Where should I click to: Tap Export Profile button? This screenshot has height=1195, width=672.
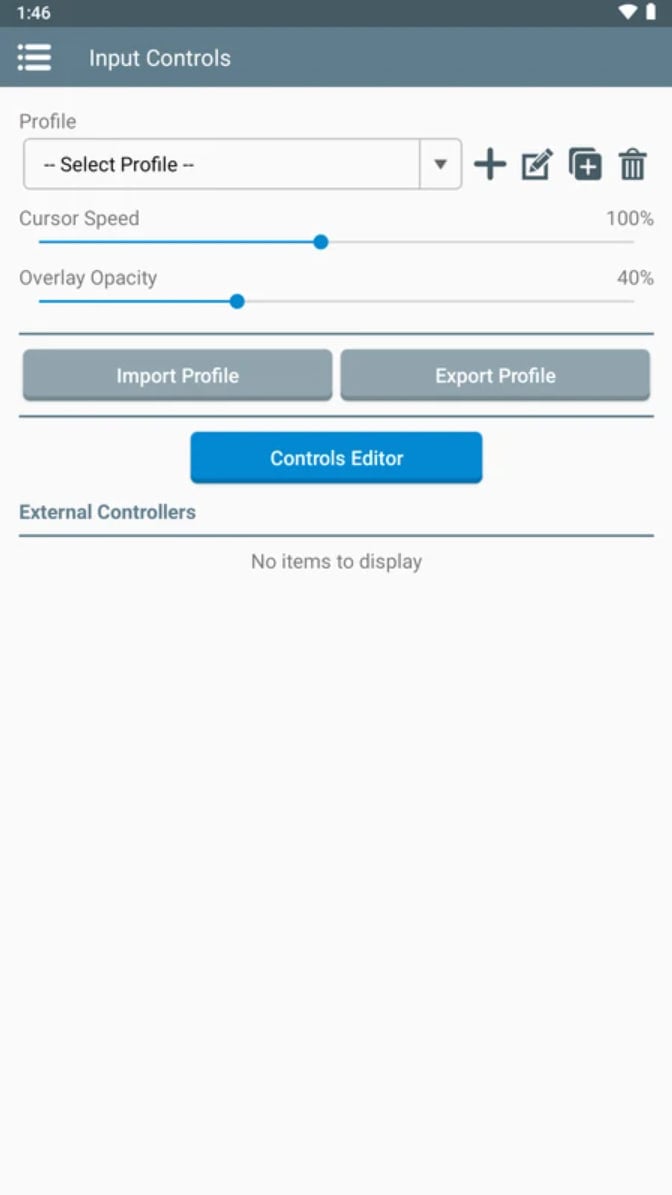tap(495, 376)
